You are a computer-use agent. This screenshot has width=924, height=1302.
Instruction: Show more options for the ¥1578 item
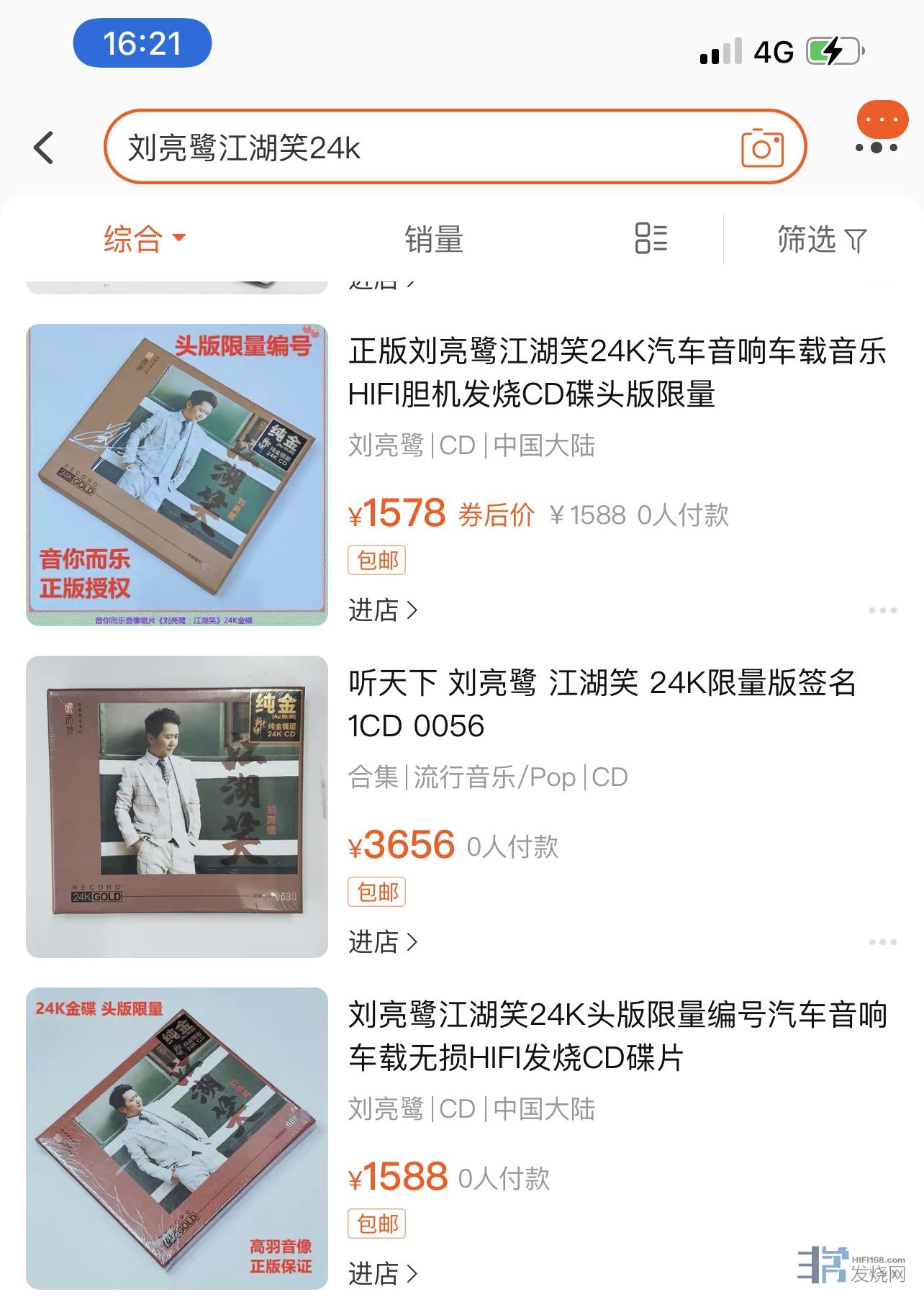click(x=882, y=610)
